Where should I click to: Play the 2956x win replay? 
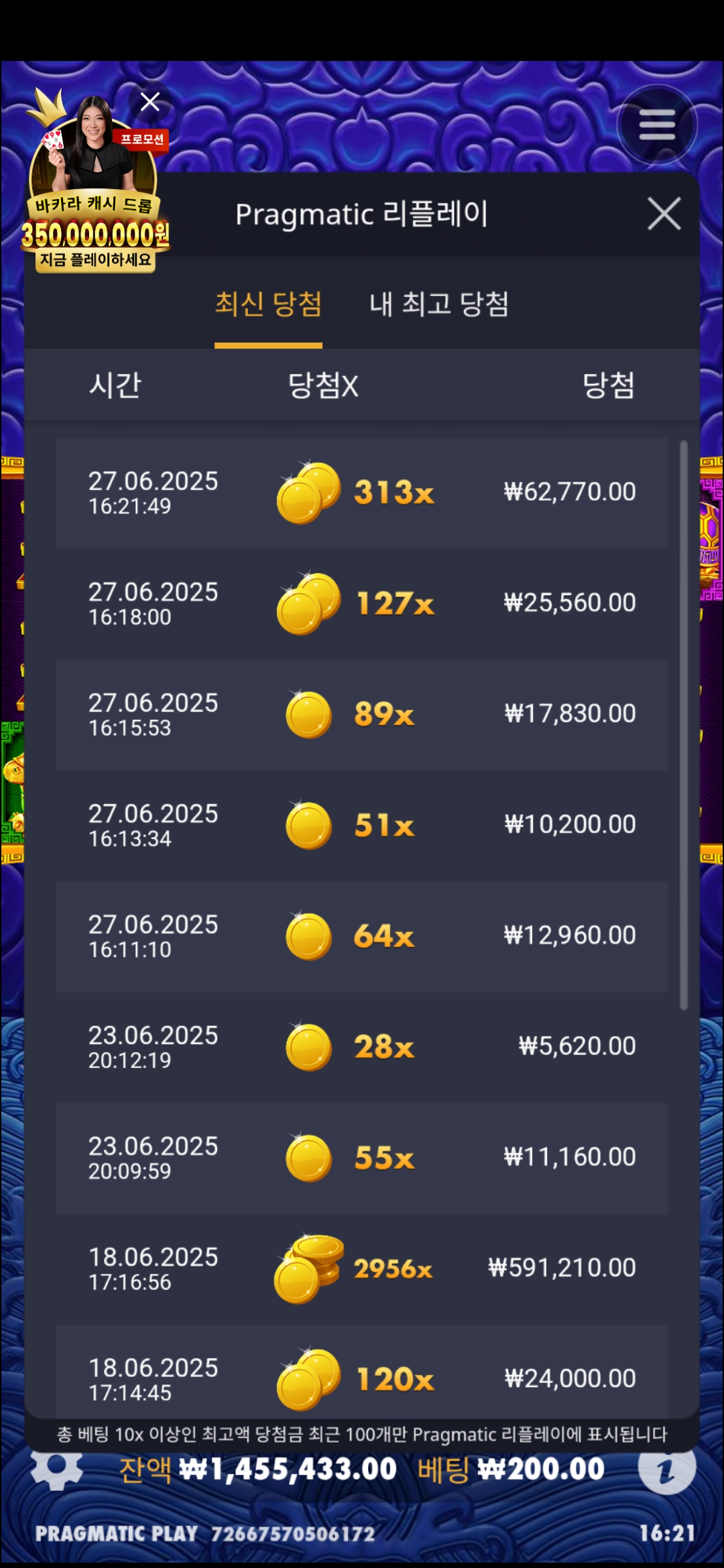click(362, 1268)
